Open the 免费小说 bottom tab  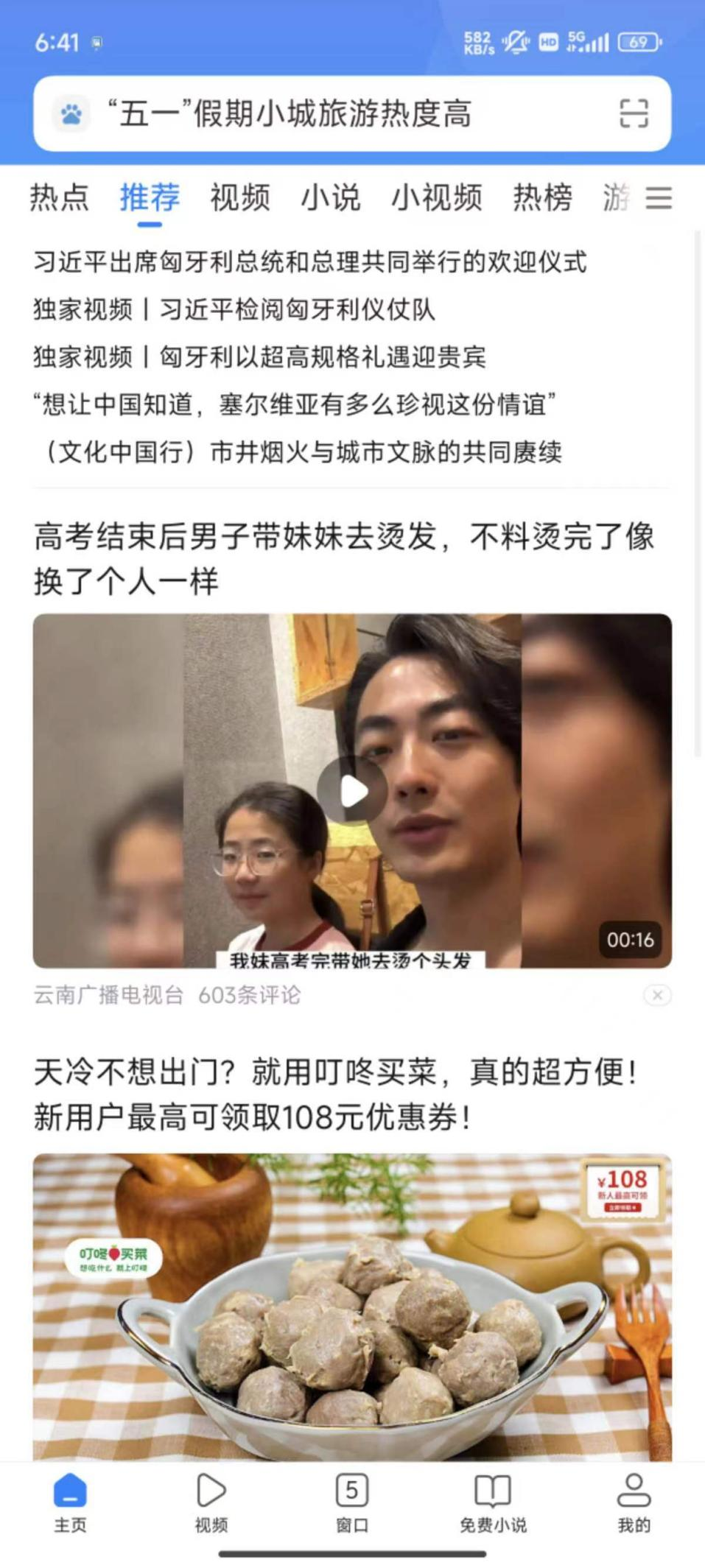click(493, 1502)
